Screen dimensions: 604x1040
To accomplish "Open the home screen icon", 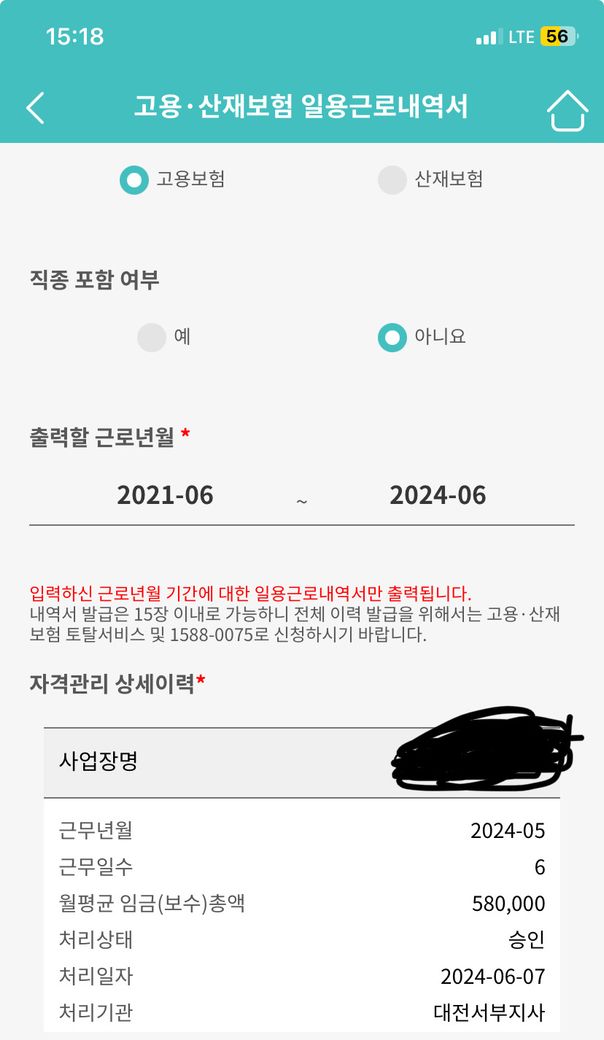I will (x=567, y=109).
